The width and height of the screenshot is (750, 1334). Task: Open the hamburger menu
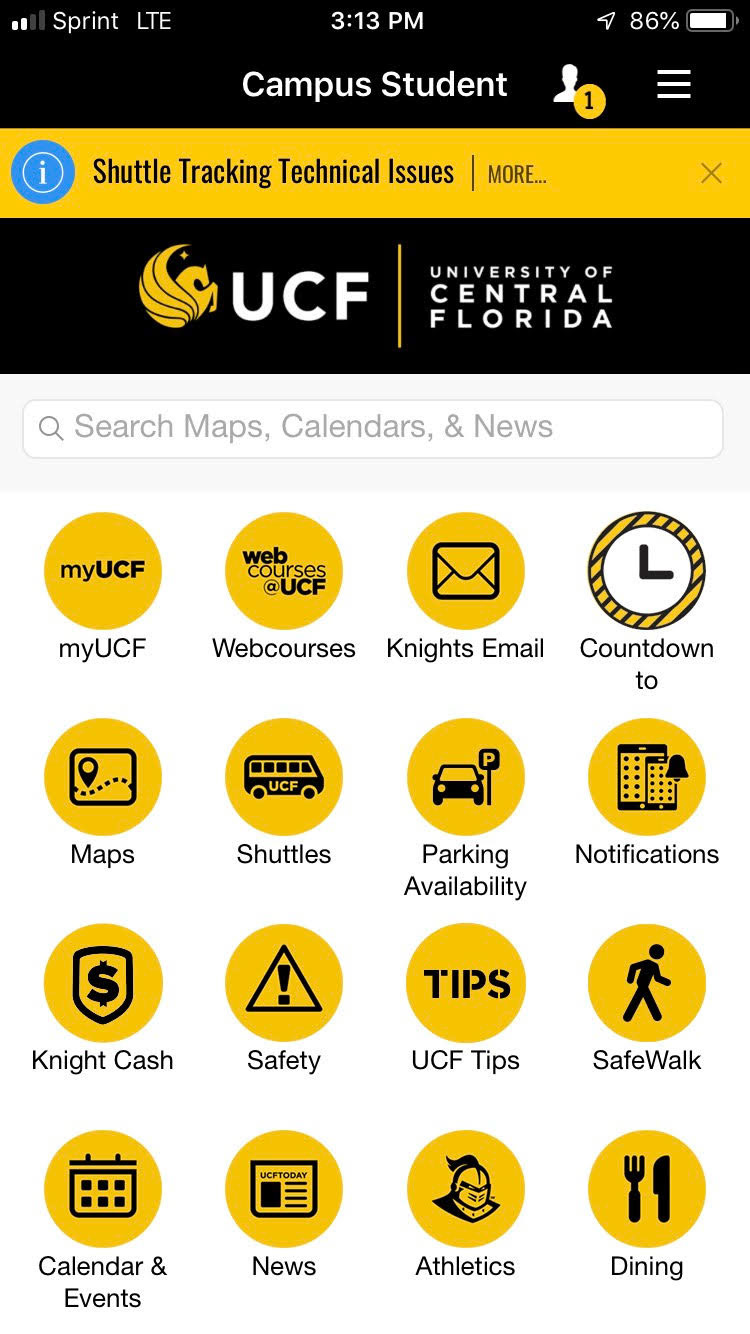coord(673,84)
